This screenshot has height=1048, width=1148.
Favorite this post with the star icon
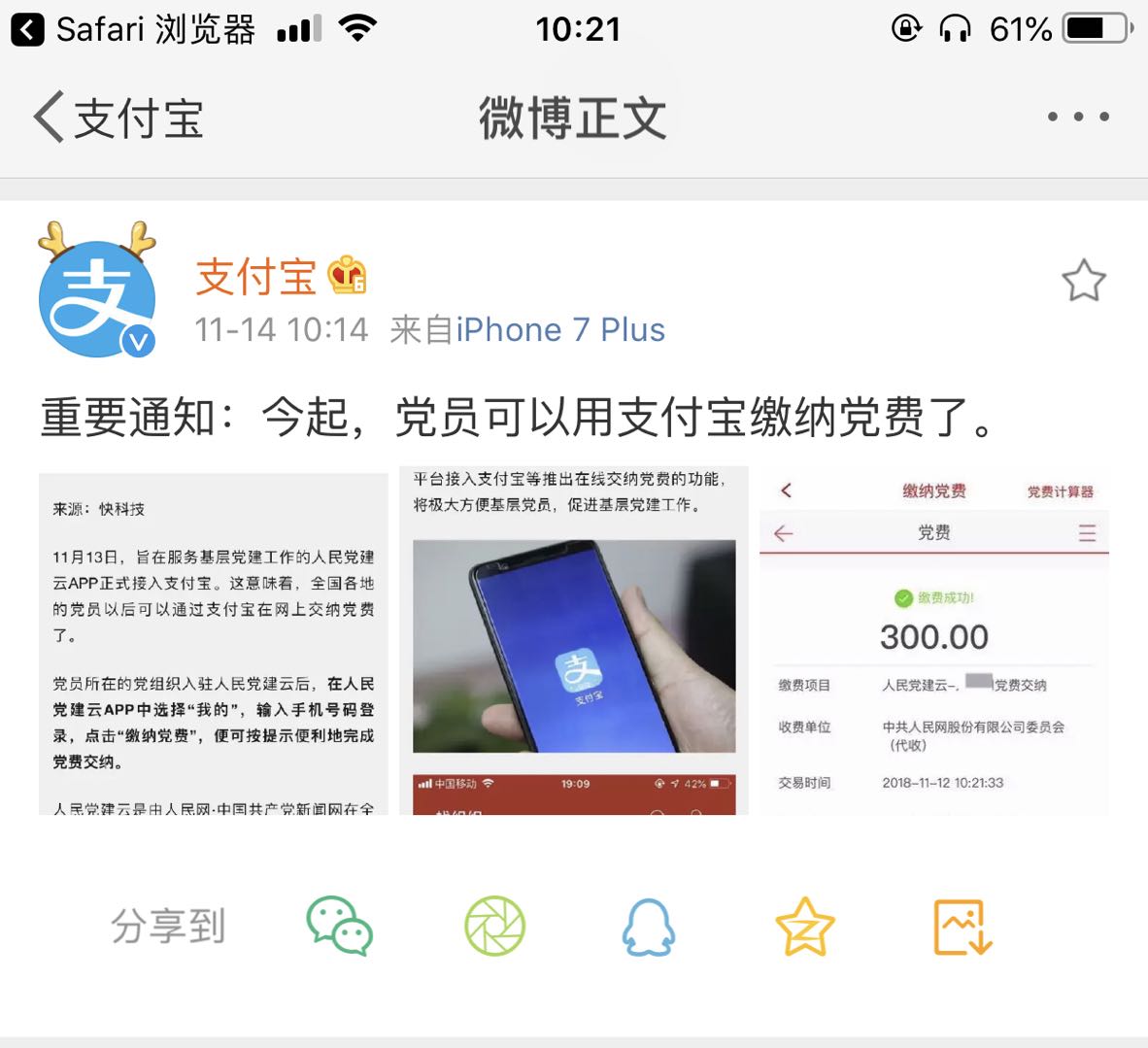(x=1083, y=282)
